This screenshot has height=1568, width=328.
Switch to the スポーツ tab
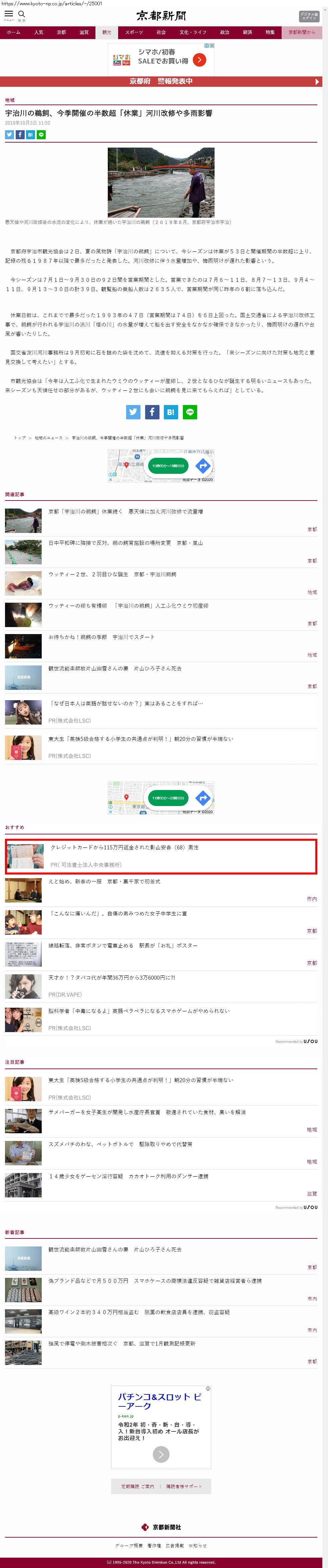click(134, 32)
